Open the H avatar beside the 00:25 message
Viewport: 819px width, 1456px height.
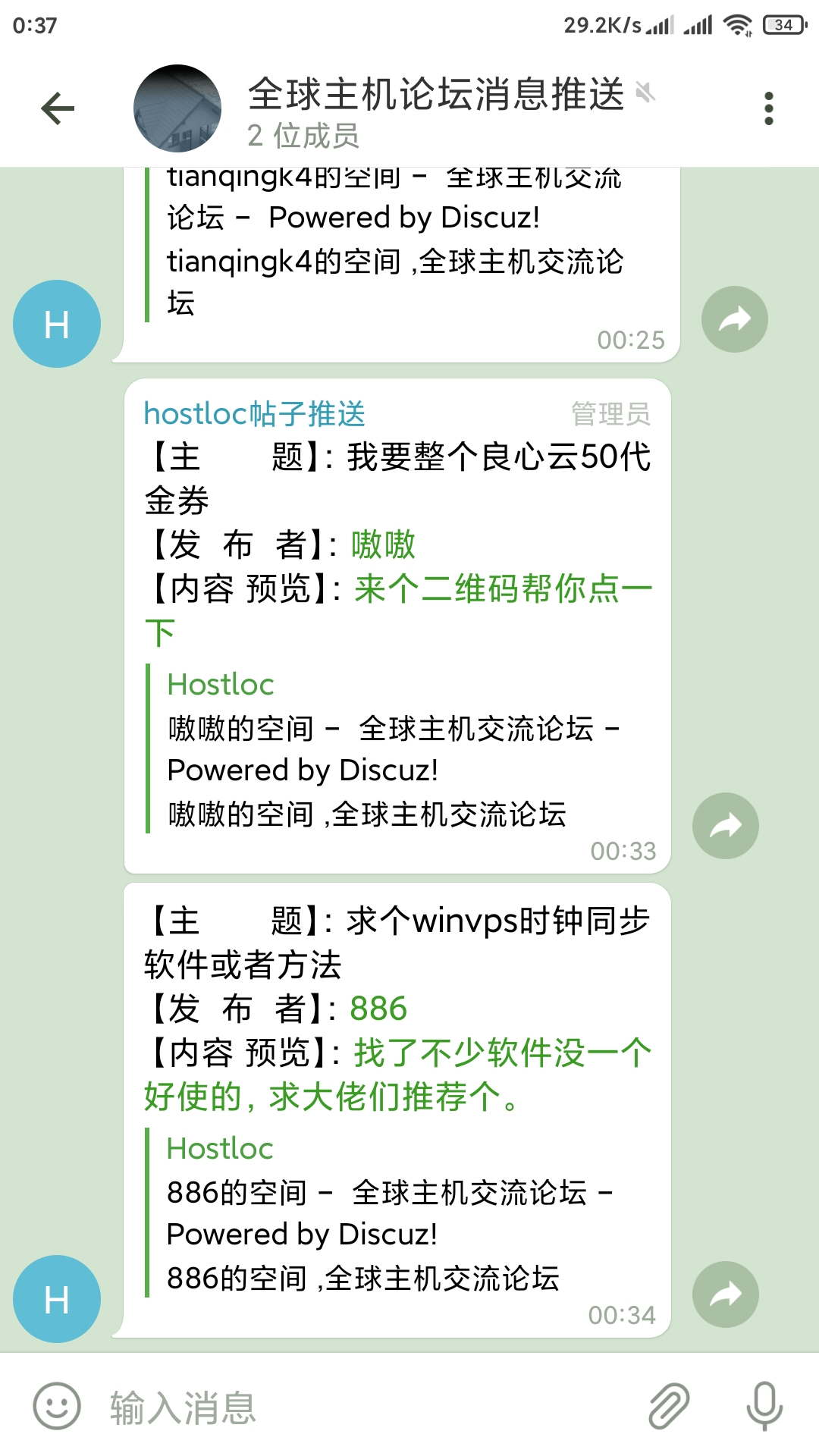[x=57, y=324]
